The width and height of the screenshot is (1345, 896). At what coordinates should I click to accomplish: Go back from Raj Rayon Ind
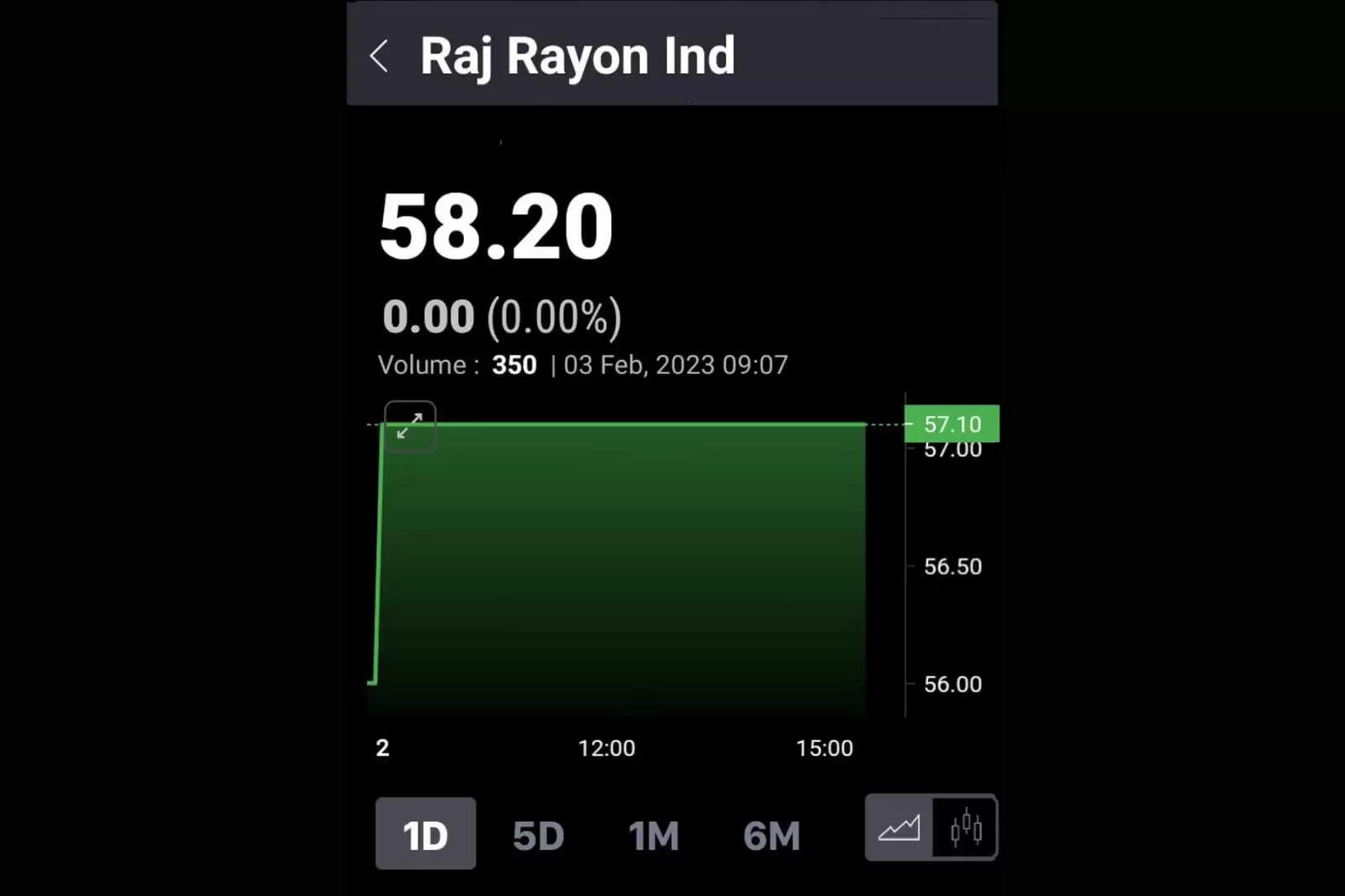[379, 56]
